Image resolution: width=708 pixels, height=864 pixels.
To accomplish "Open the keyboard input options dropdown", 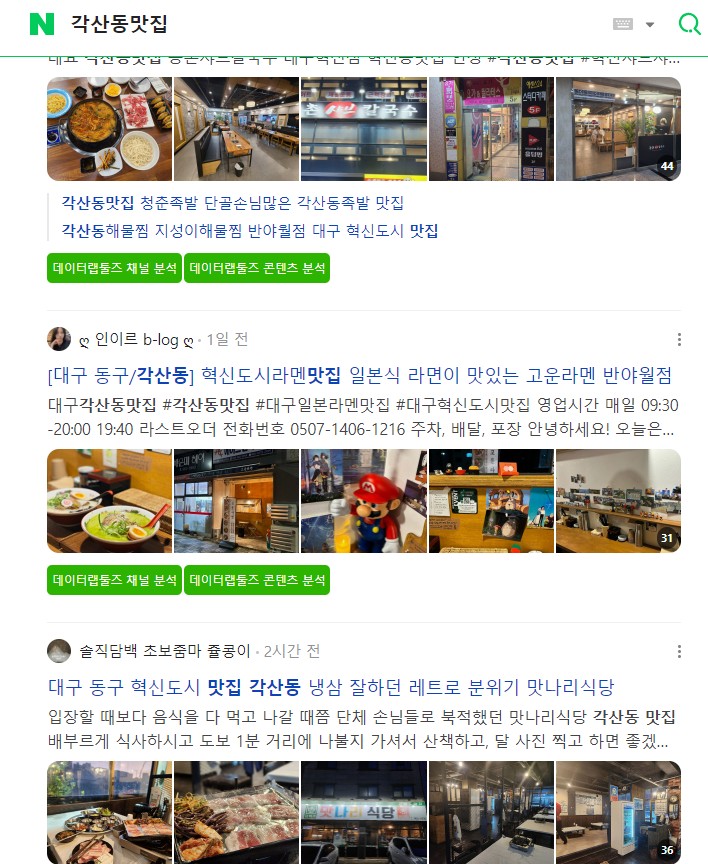I will point(635,24).
